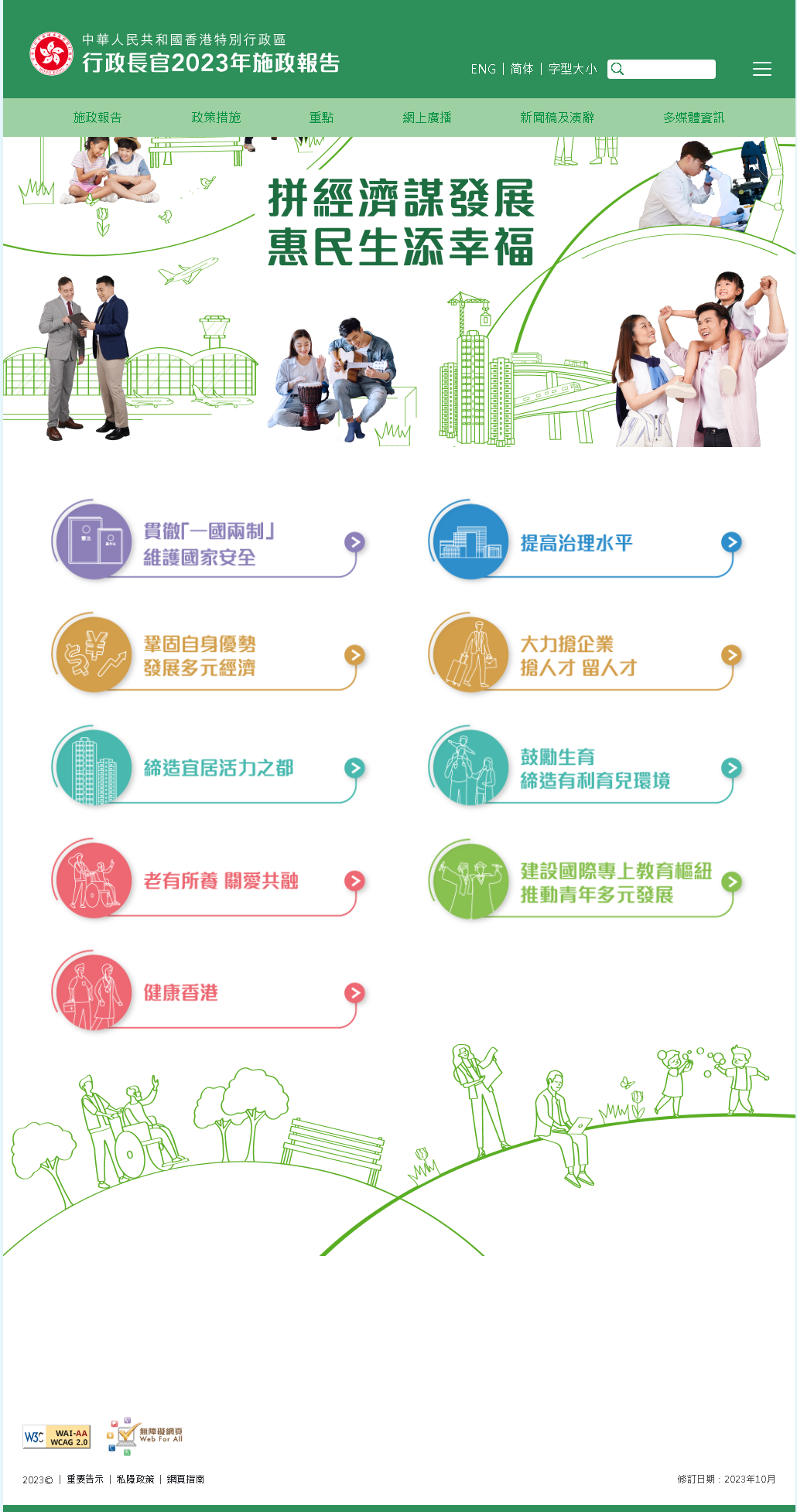Switch to 简体 version
This screenshot has height=1512, width=797.
[x=522, y=69]
